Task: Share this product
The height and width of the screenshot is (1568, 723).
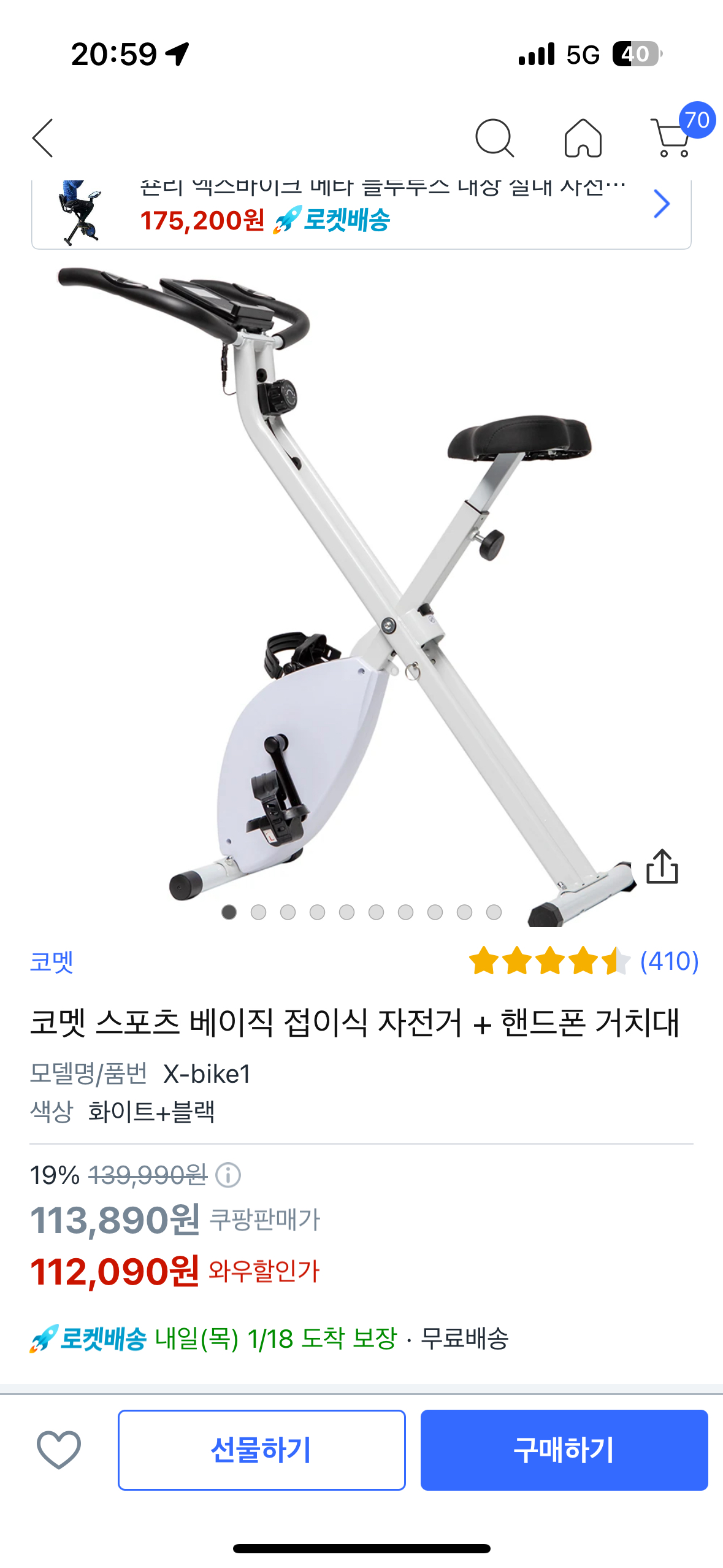Action: point(662,866)
